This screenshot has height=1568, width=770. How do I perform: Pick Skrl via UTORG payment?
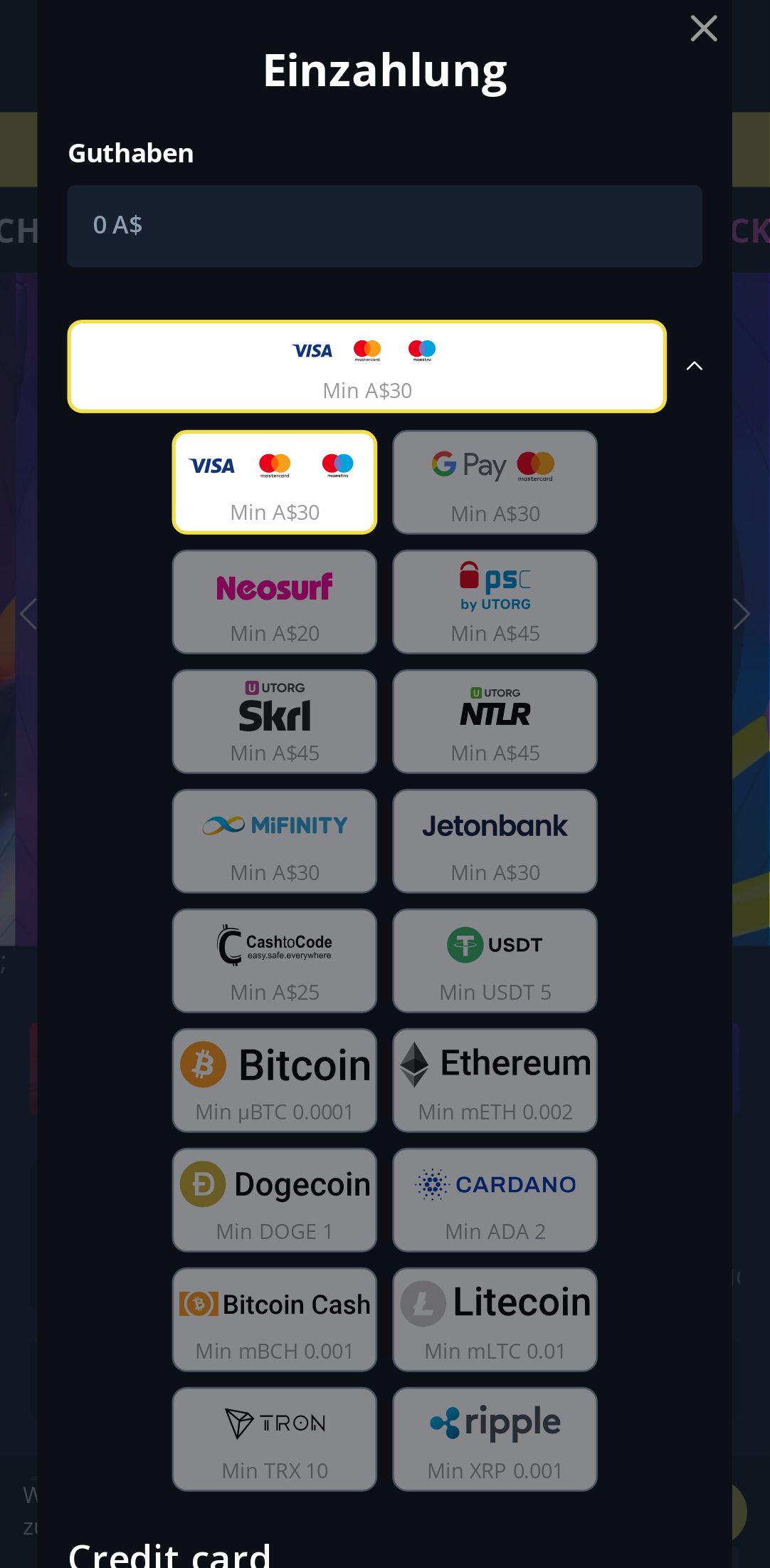[275, 721]
